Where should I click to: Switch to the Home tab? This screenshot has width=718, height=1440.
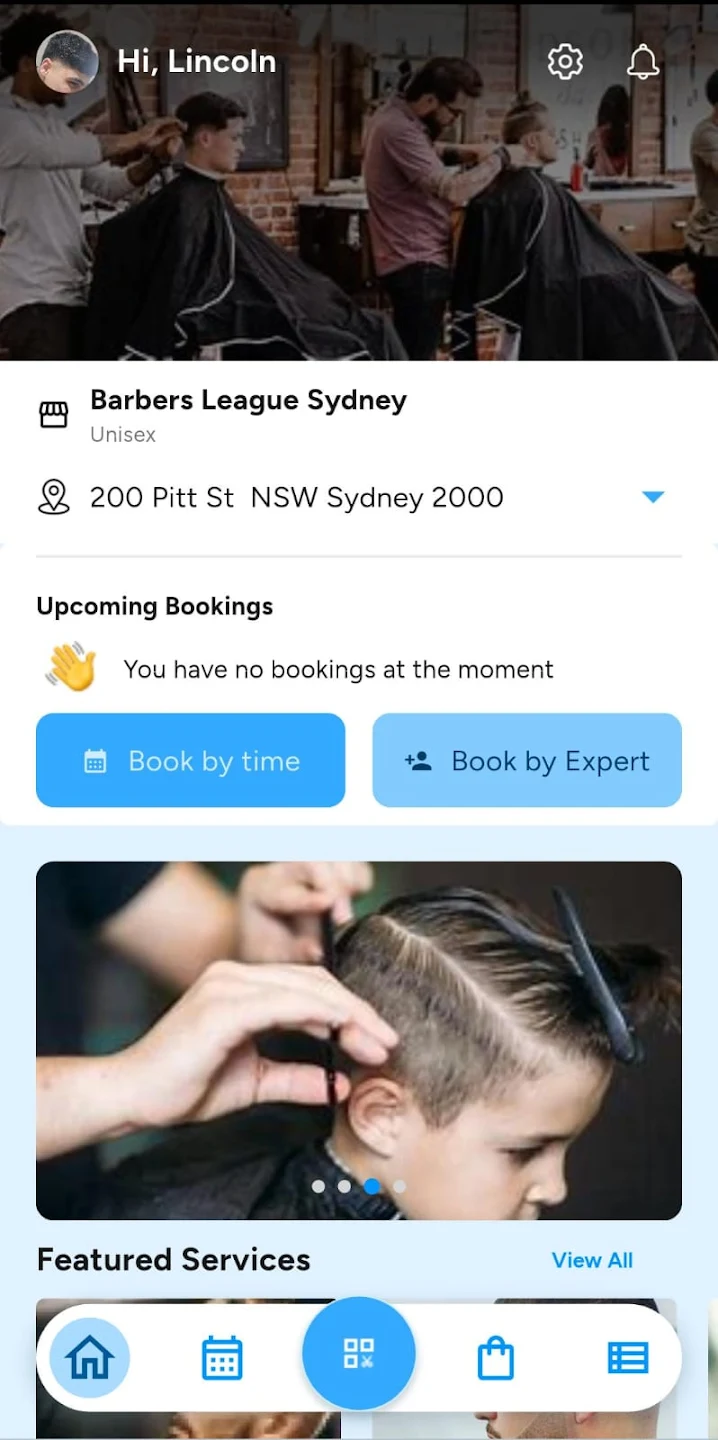90,1358
